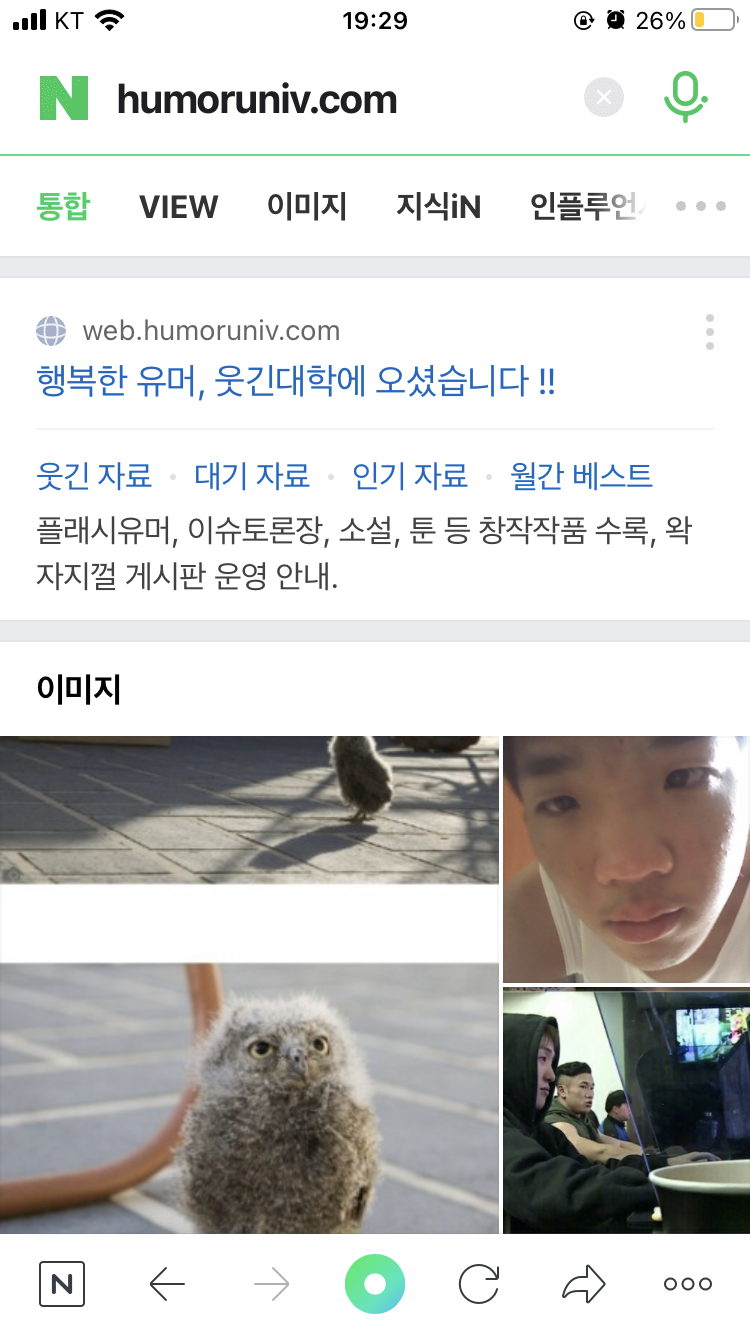Tap the green circle button in toolbar

375,1284
